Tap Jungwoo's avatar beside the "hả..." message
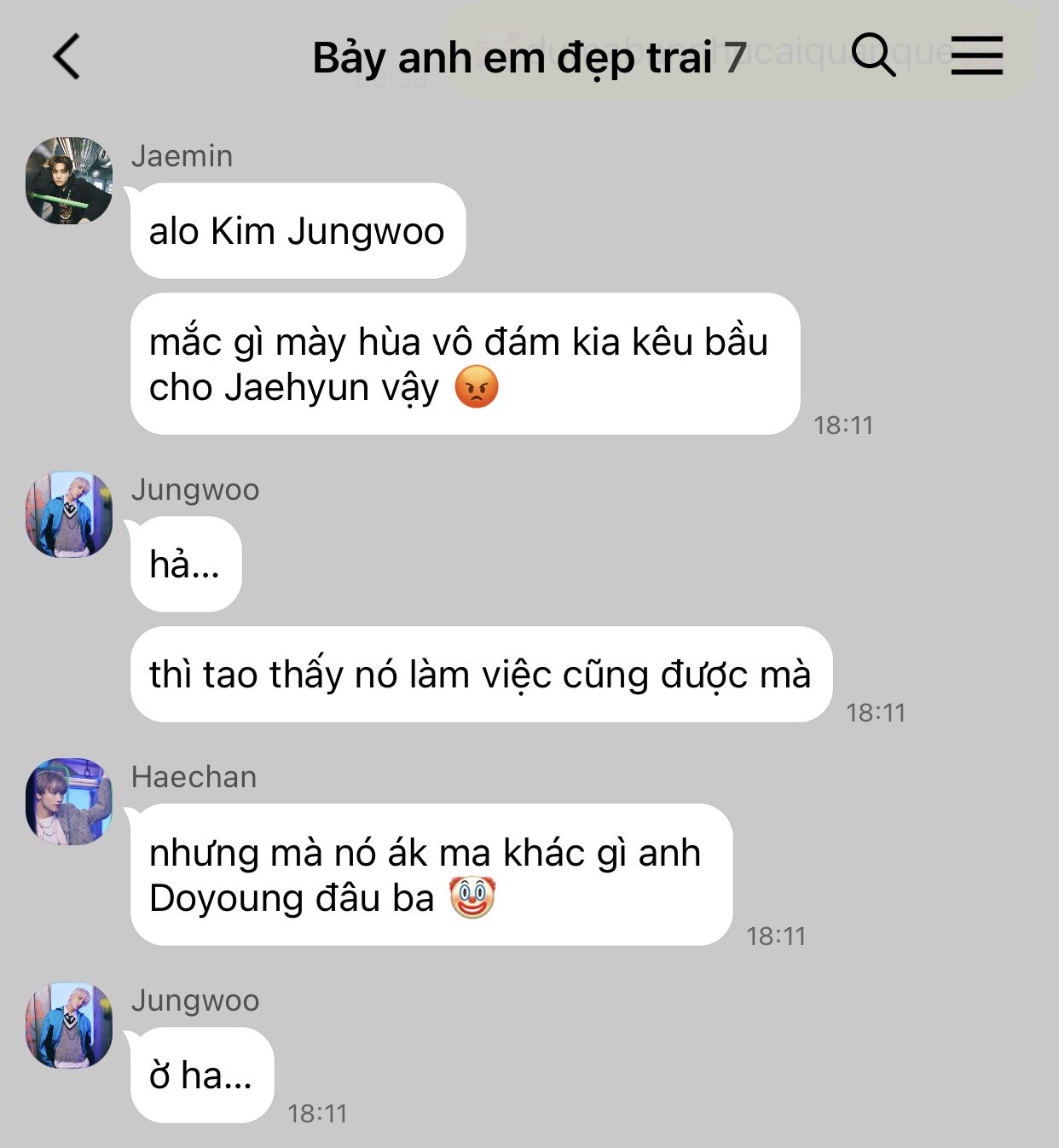This screenshot has height=1148, width=1059. point(69,514)
